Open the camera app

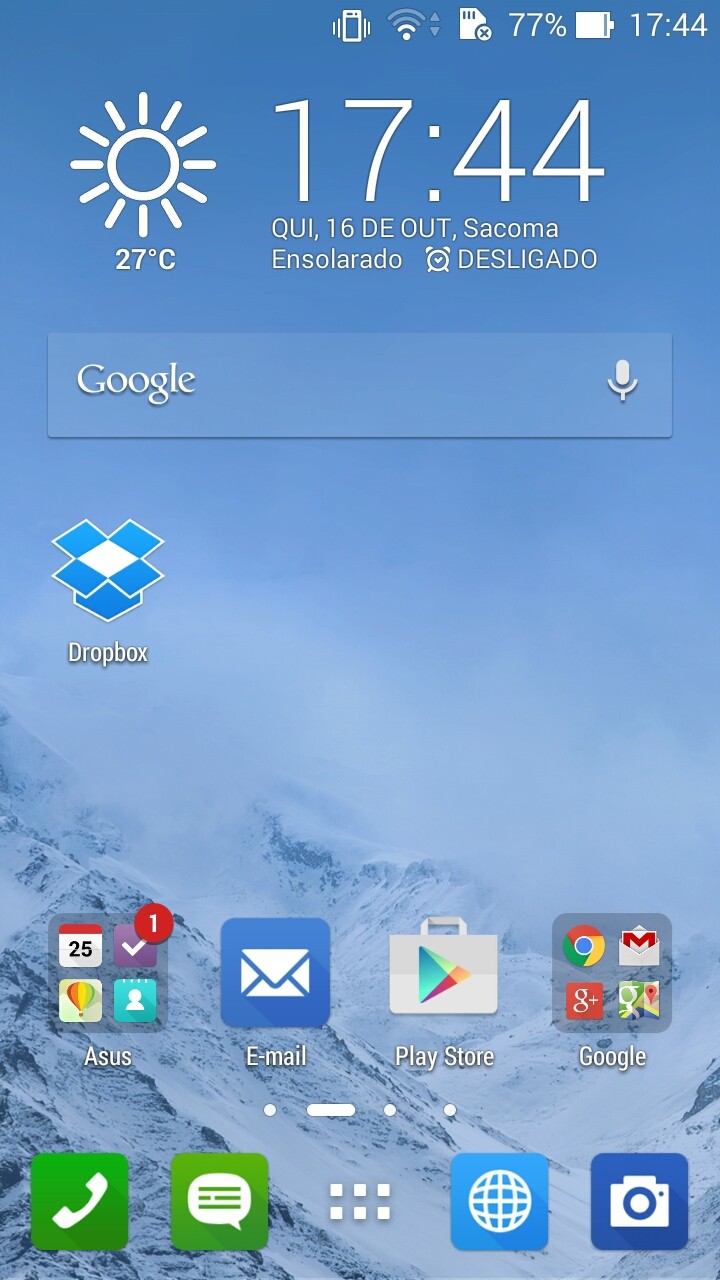pyautogui.click(x=640, y=1201)
